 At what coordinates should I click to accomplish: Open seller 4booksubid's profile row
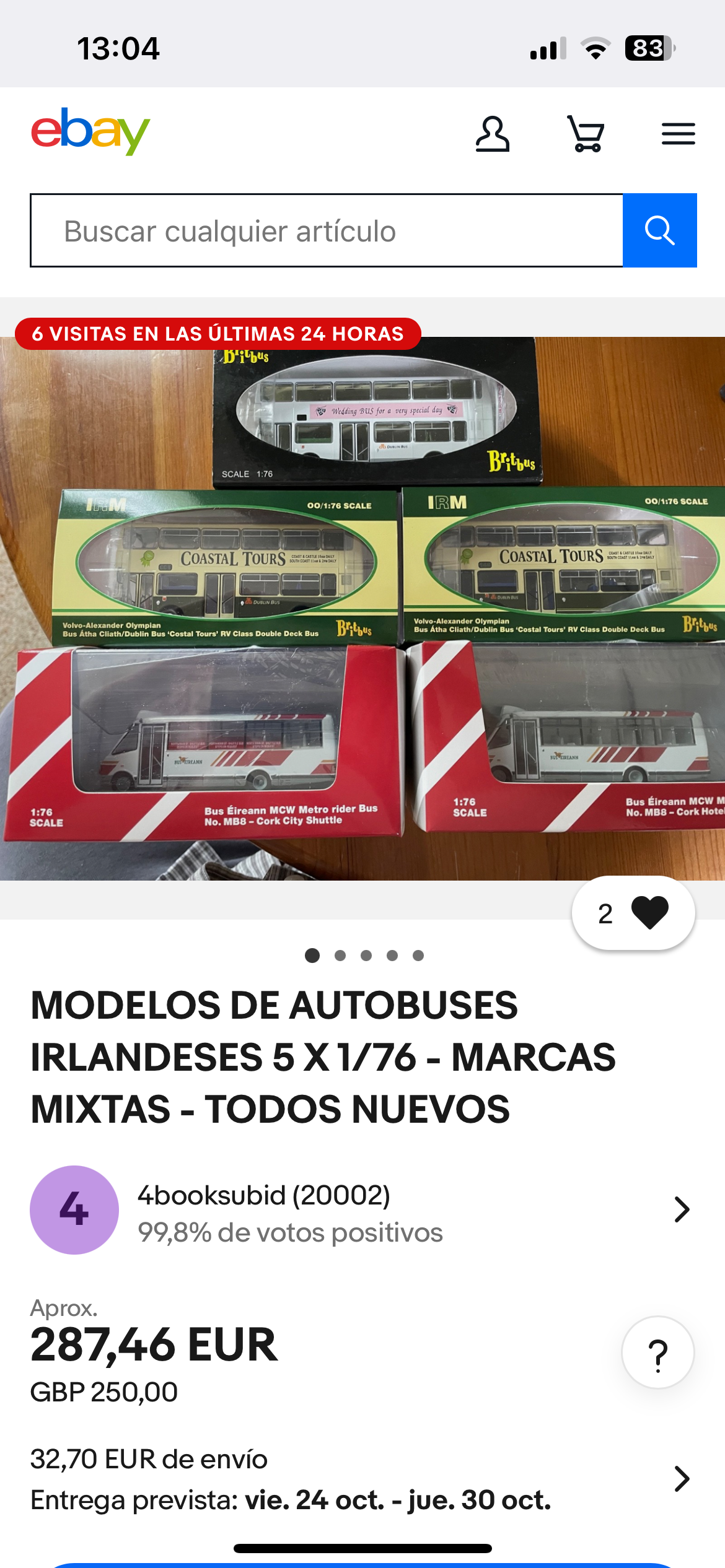362,1211
